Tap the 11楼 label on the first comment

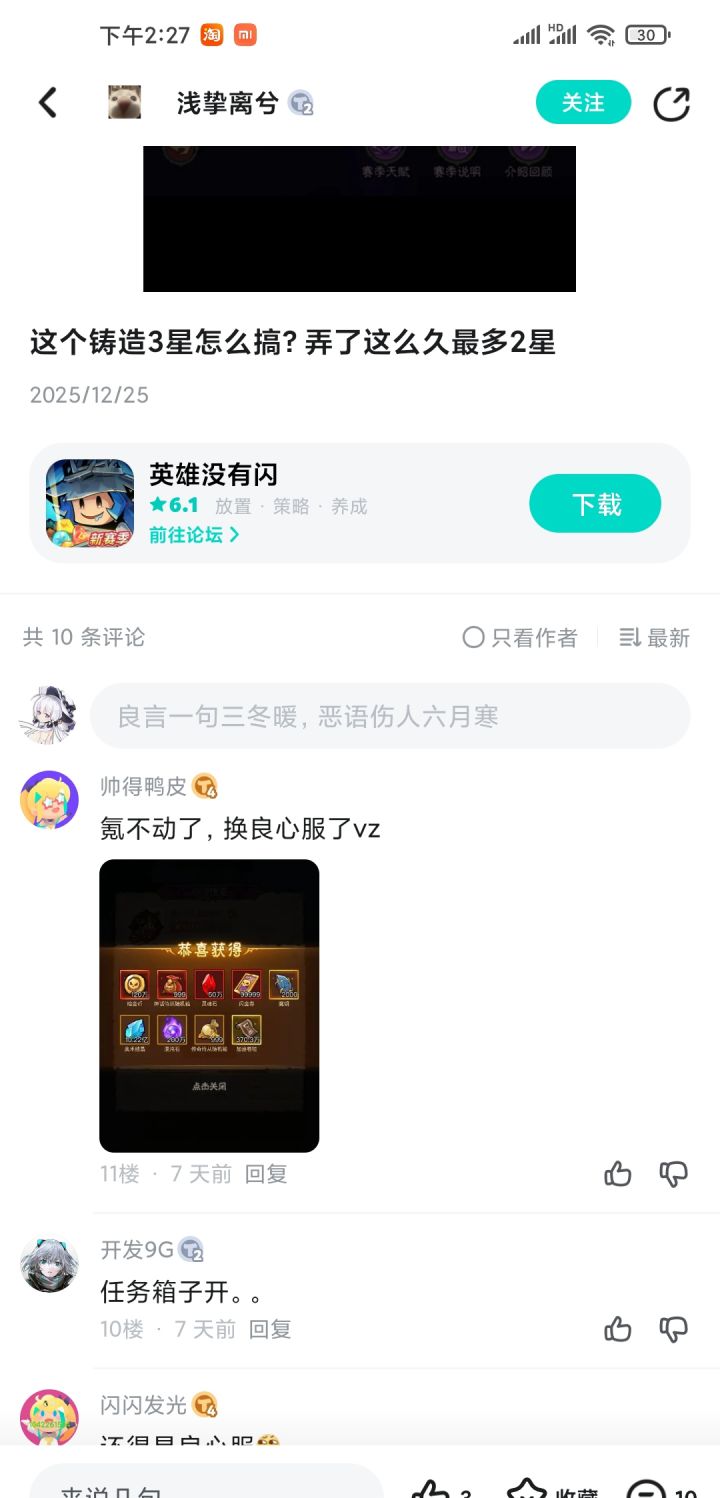(122, 1174)
